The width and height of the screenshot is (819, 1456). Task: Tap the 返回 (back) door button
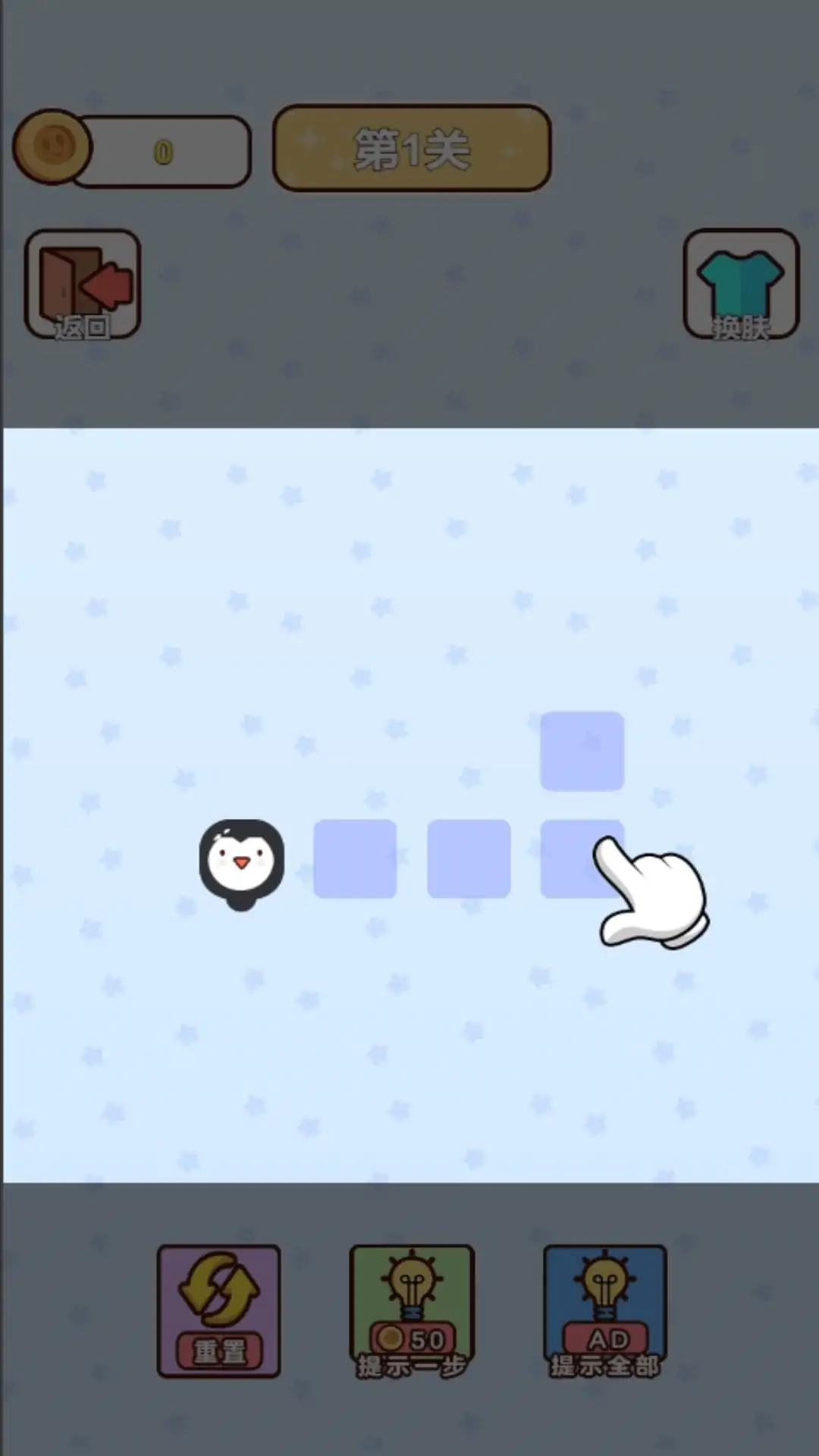(82, 284)
